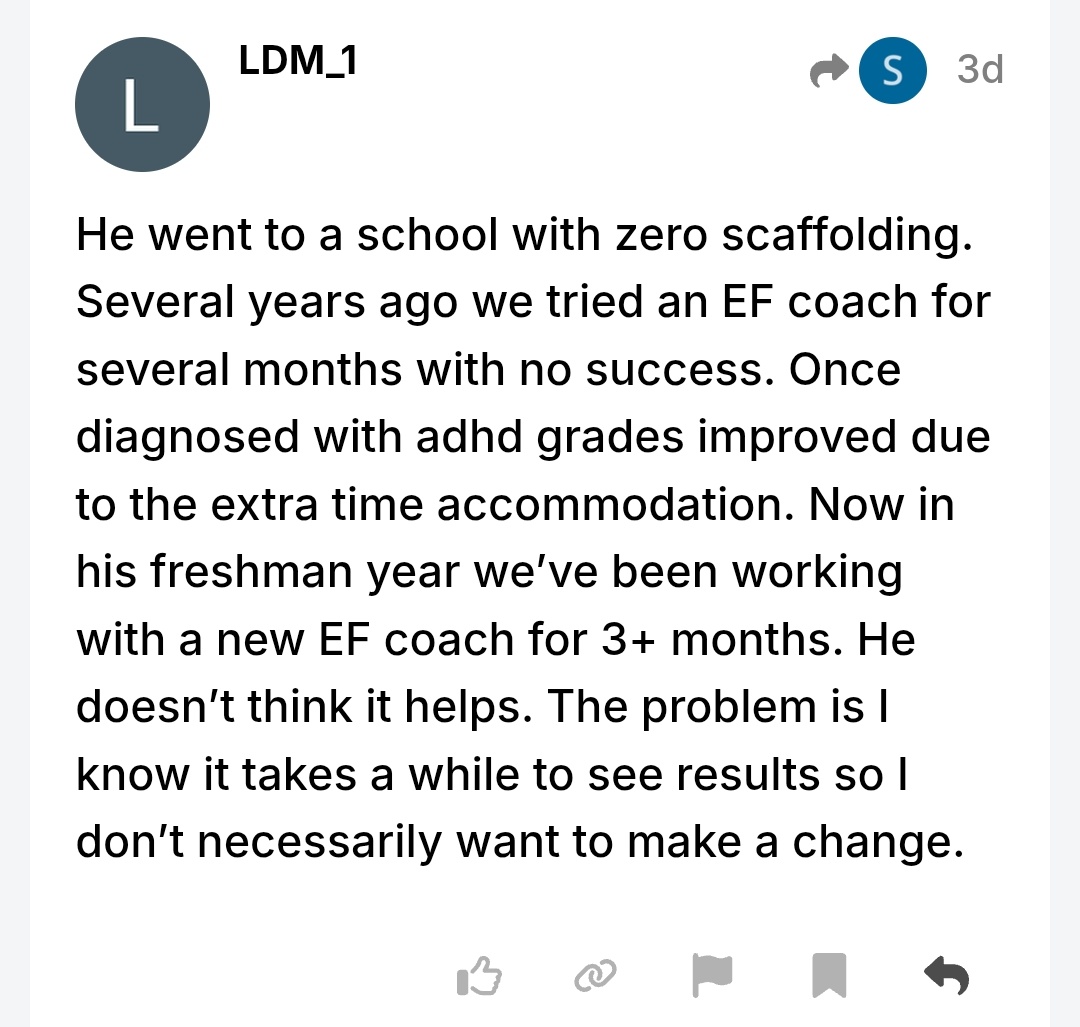Screen dimensions: 1080x1027
Task: Reply to LDM_1's post
Action: tap(945, 975)
